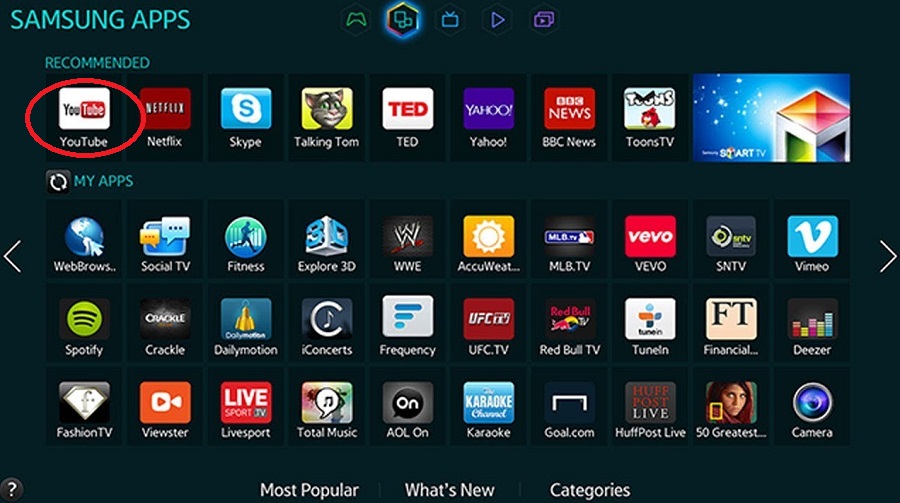Image resolution: width=900 pixels, height=503 pixels.
Task: Tap the My Apps refresh icon
Action: (58, 182)
